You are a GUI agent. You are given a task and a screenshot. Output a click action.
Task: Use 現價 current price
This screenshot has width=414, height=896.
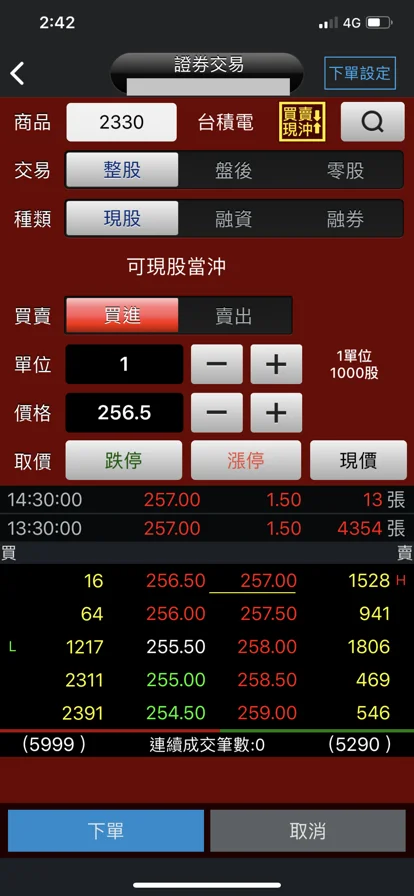click(x=359, y=461)
